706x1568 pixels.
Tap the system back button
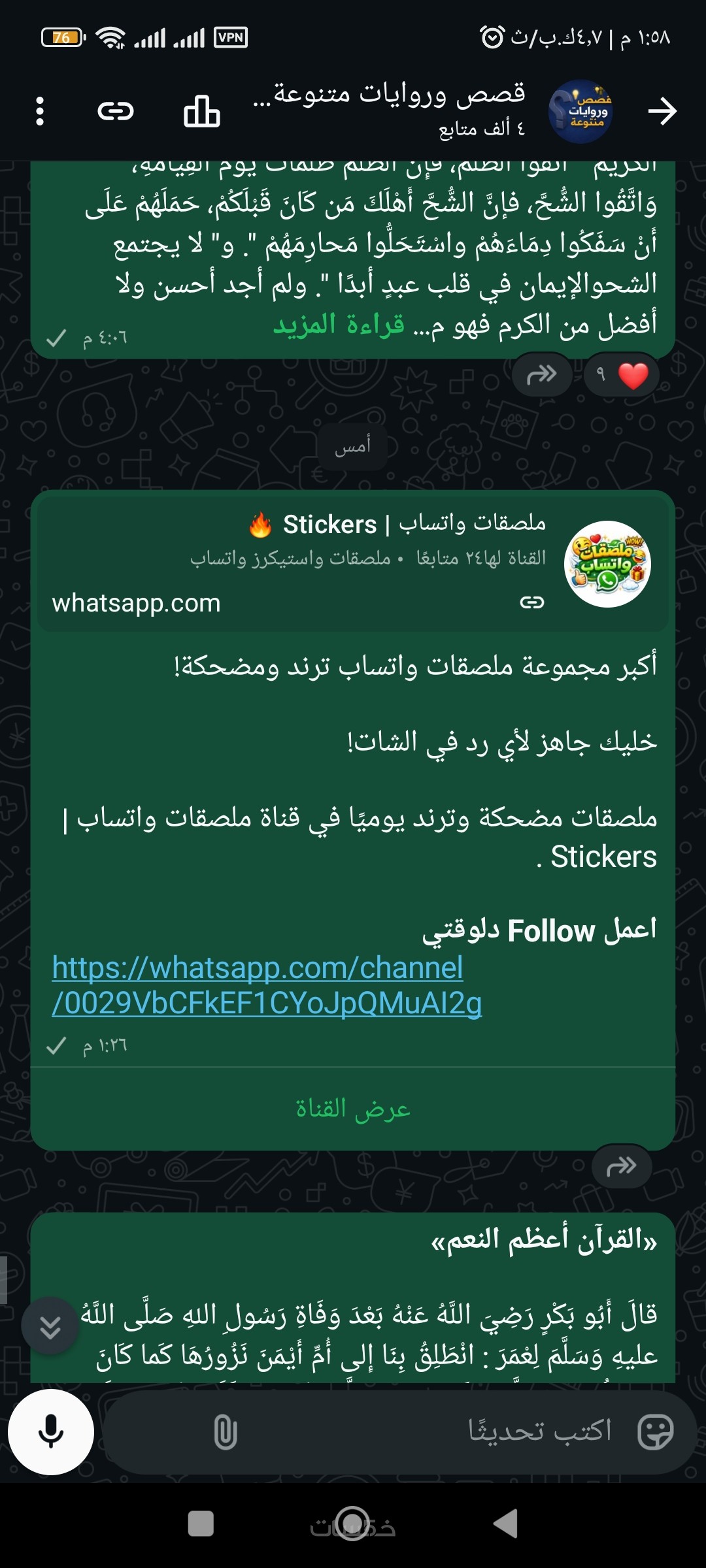[x=506, y=1524]
